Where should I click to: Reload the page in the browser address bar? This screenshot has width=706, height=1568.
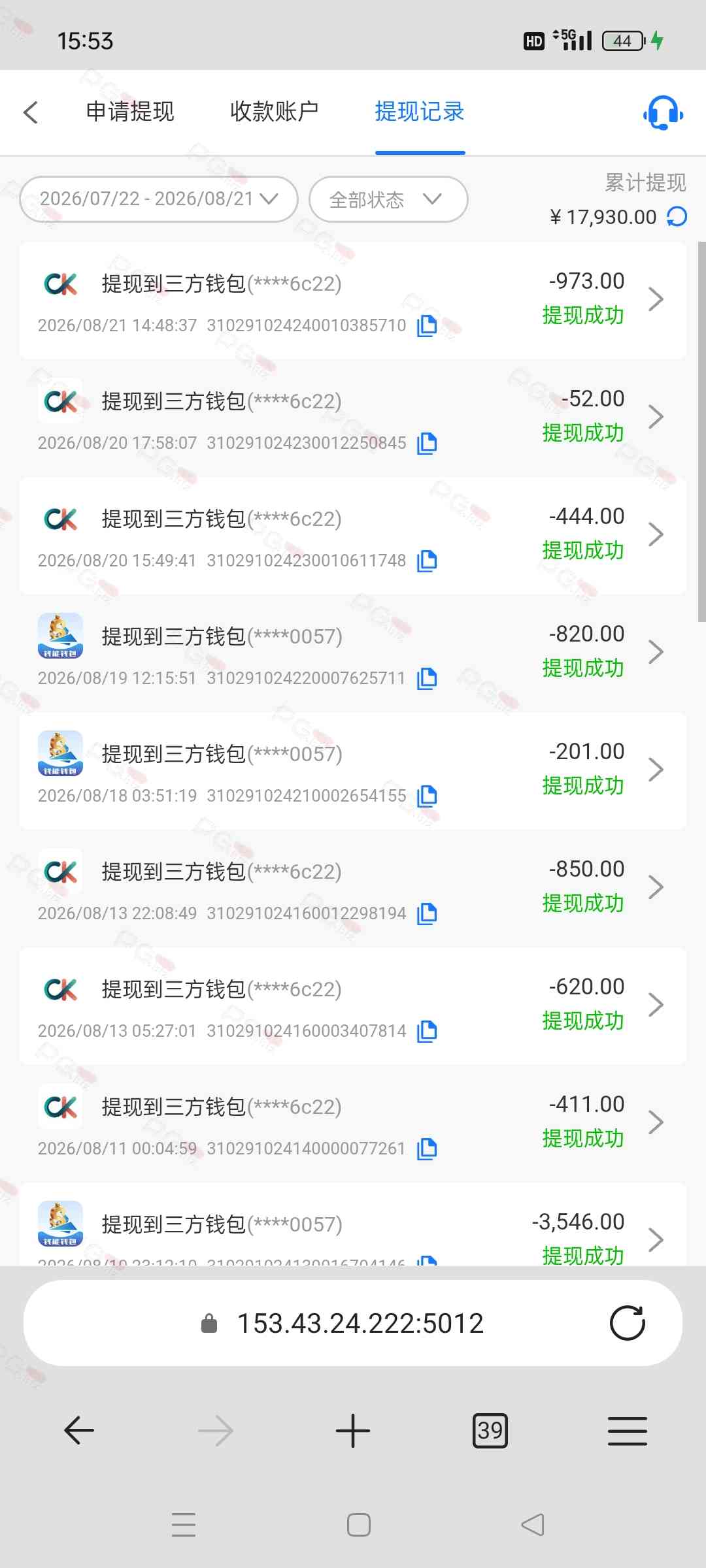628,1323
